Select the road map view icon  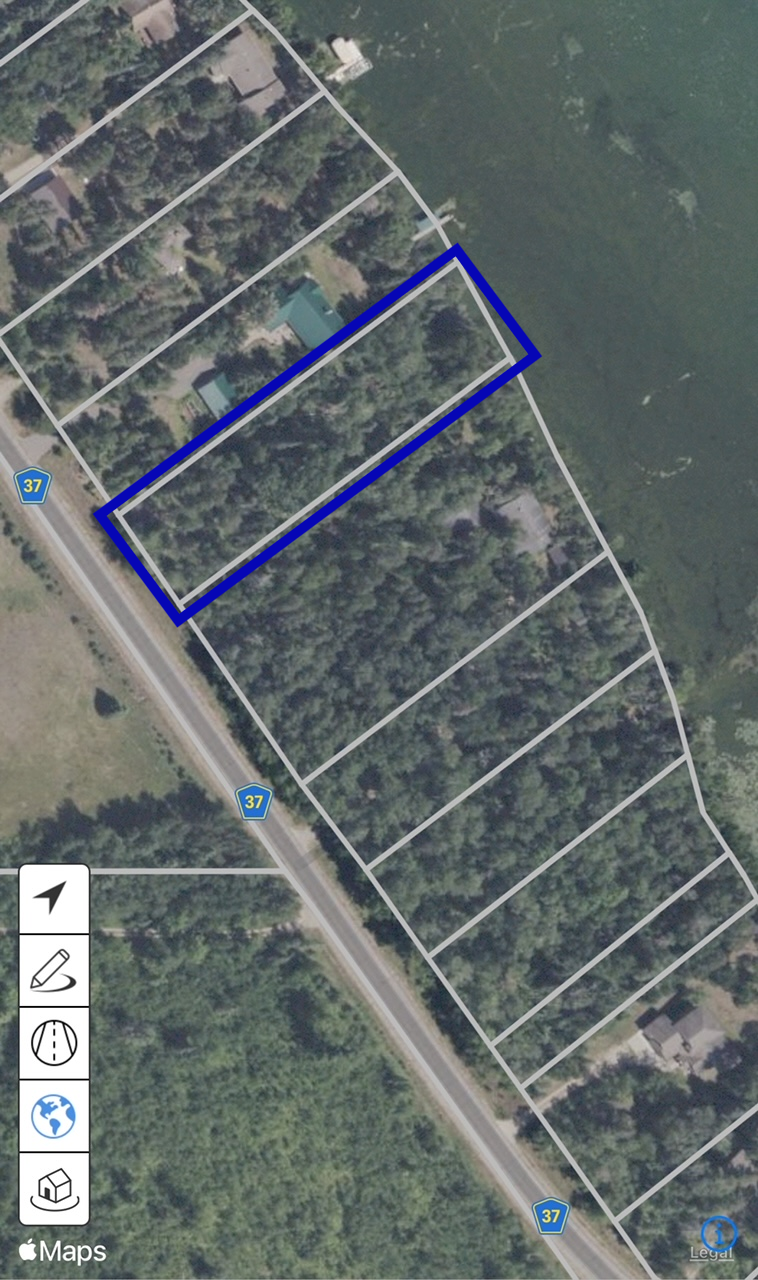pos(54,1043)
